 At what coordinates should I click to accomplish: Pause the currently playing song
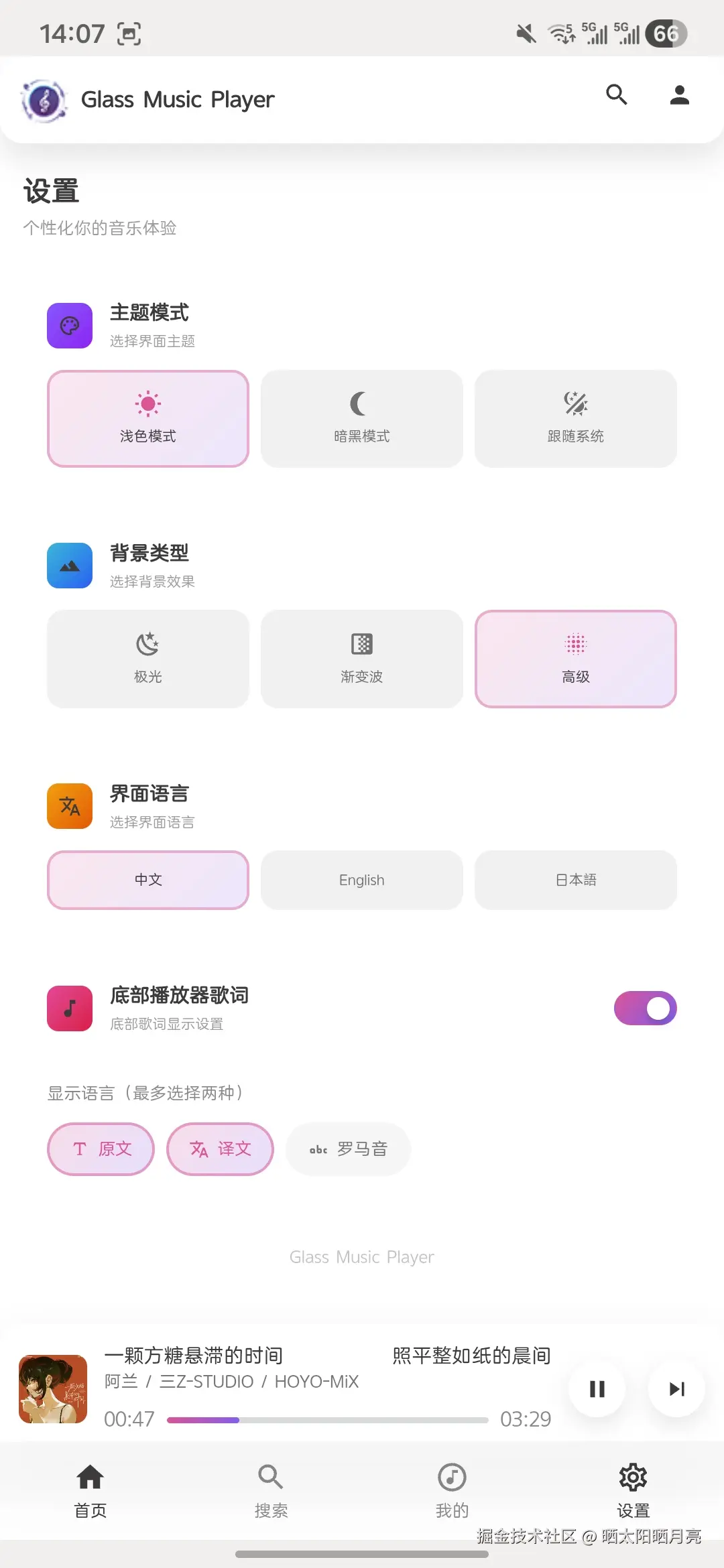tap(596, 1388)
